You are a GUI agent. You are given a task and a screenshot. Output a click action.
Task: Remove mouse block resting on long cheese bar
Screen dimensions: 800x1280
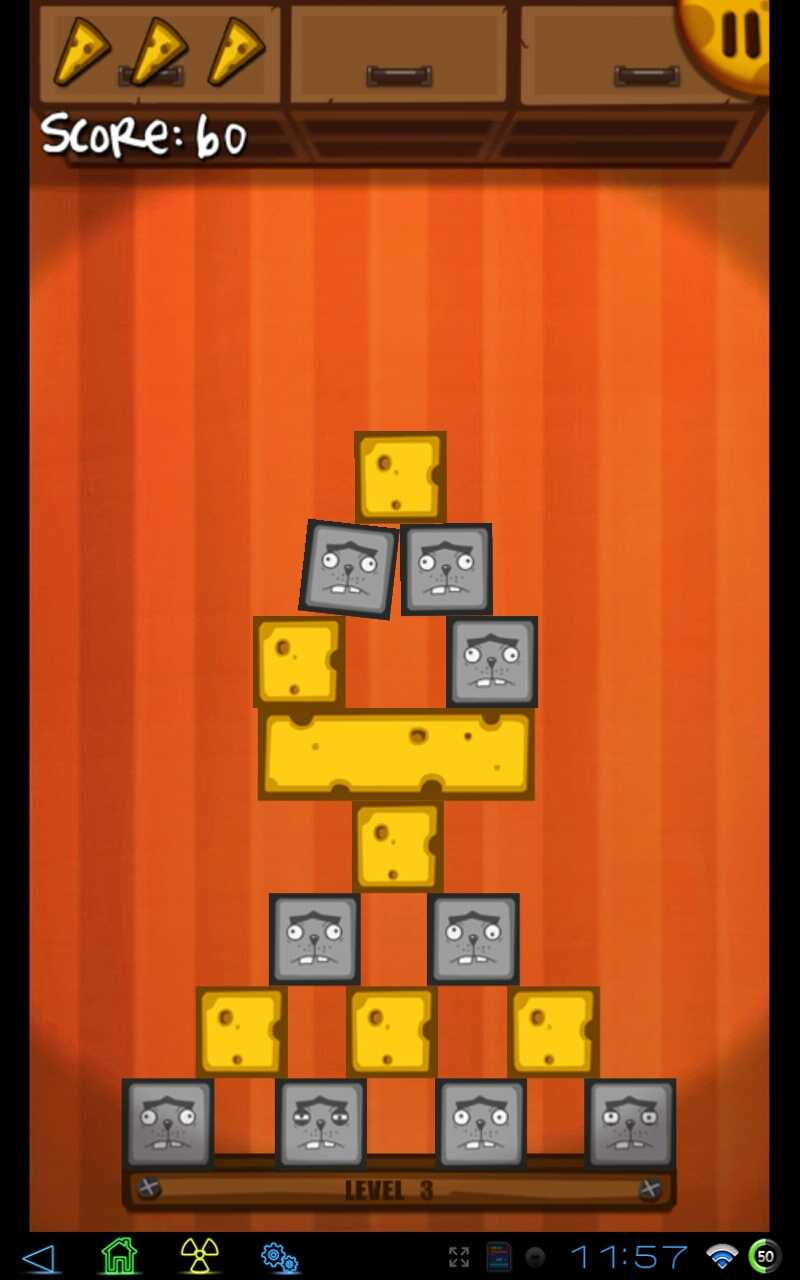click(x=492, y=661)
